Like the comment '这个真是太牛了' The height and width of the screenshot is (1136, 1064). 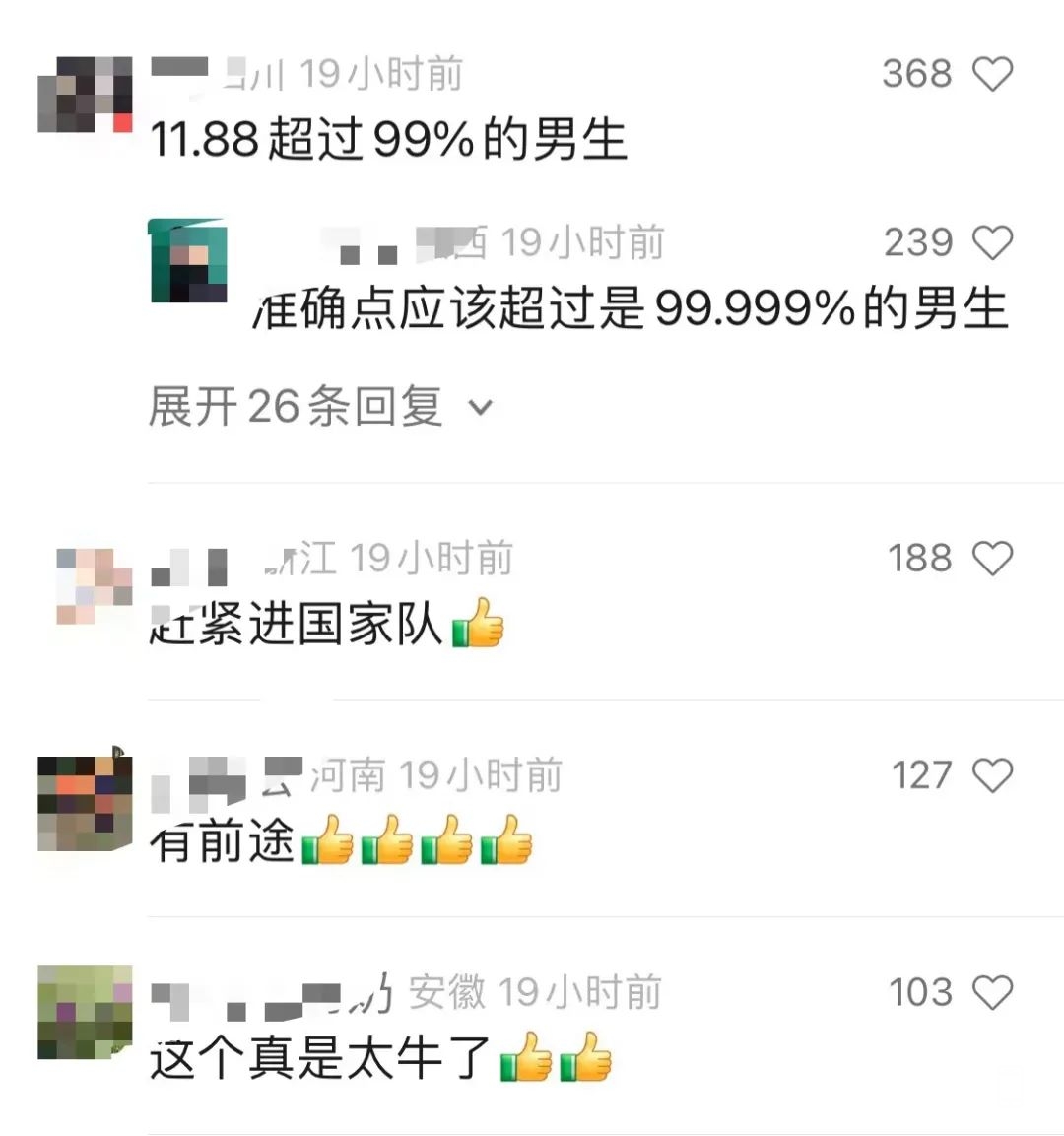pyautogui.click(x=992, y=992)
